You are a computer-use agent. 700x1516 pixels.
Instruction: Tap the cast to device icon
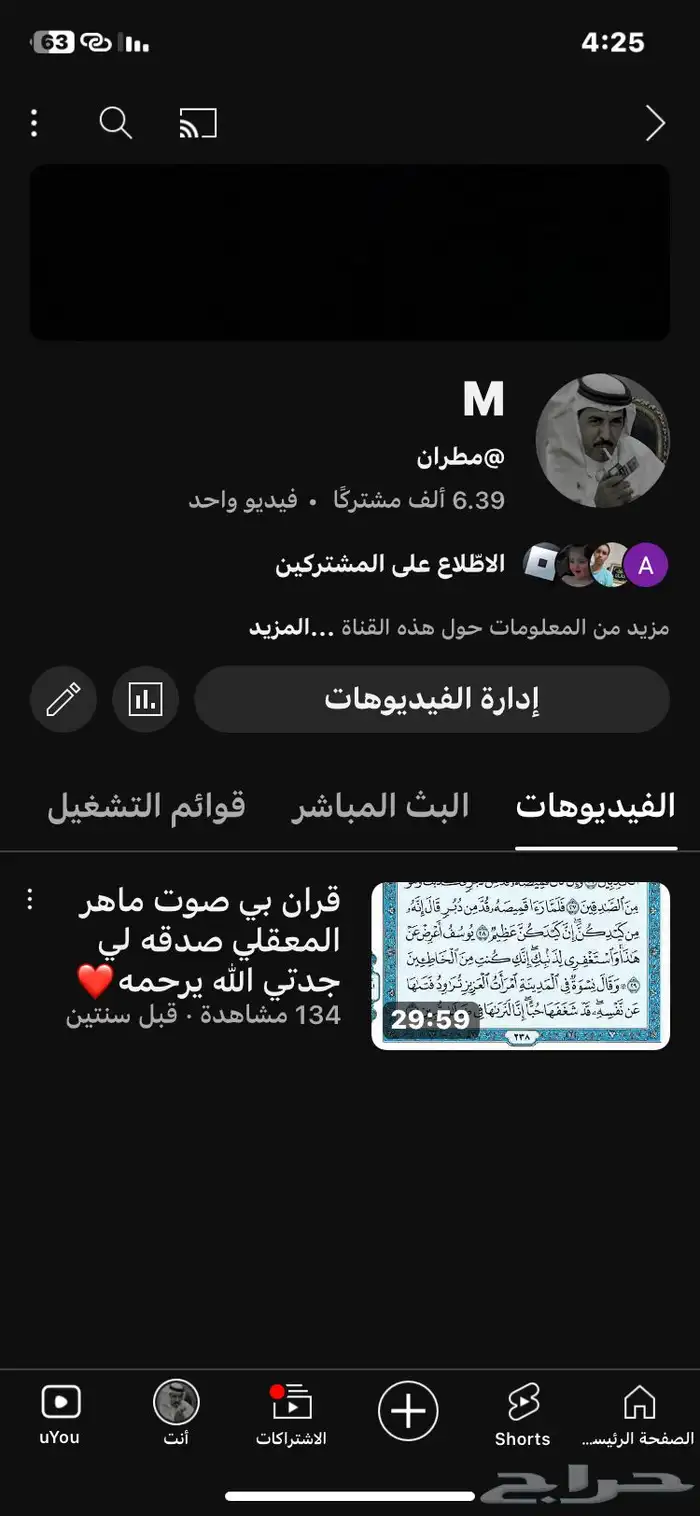pyautogui.click(x=198, y=124)
